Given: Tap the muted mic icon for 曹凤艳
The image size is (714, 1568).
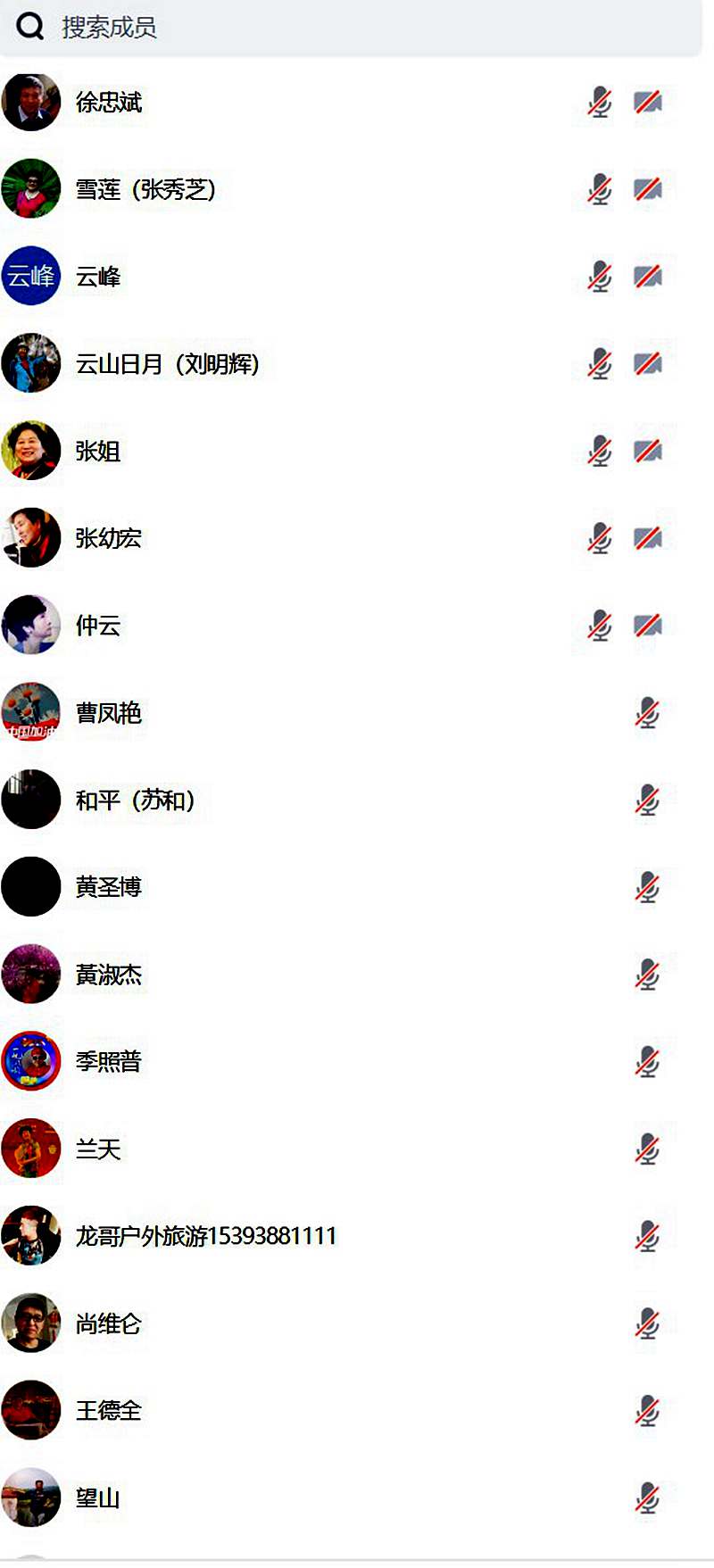Looking at the screenshot, I should (x=647, y=713).
